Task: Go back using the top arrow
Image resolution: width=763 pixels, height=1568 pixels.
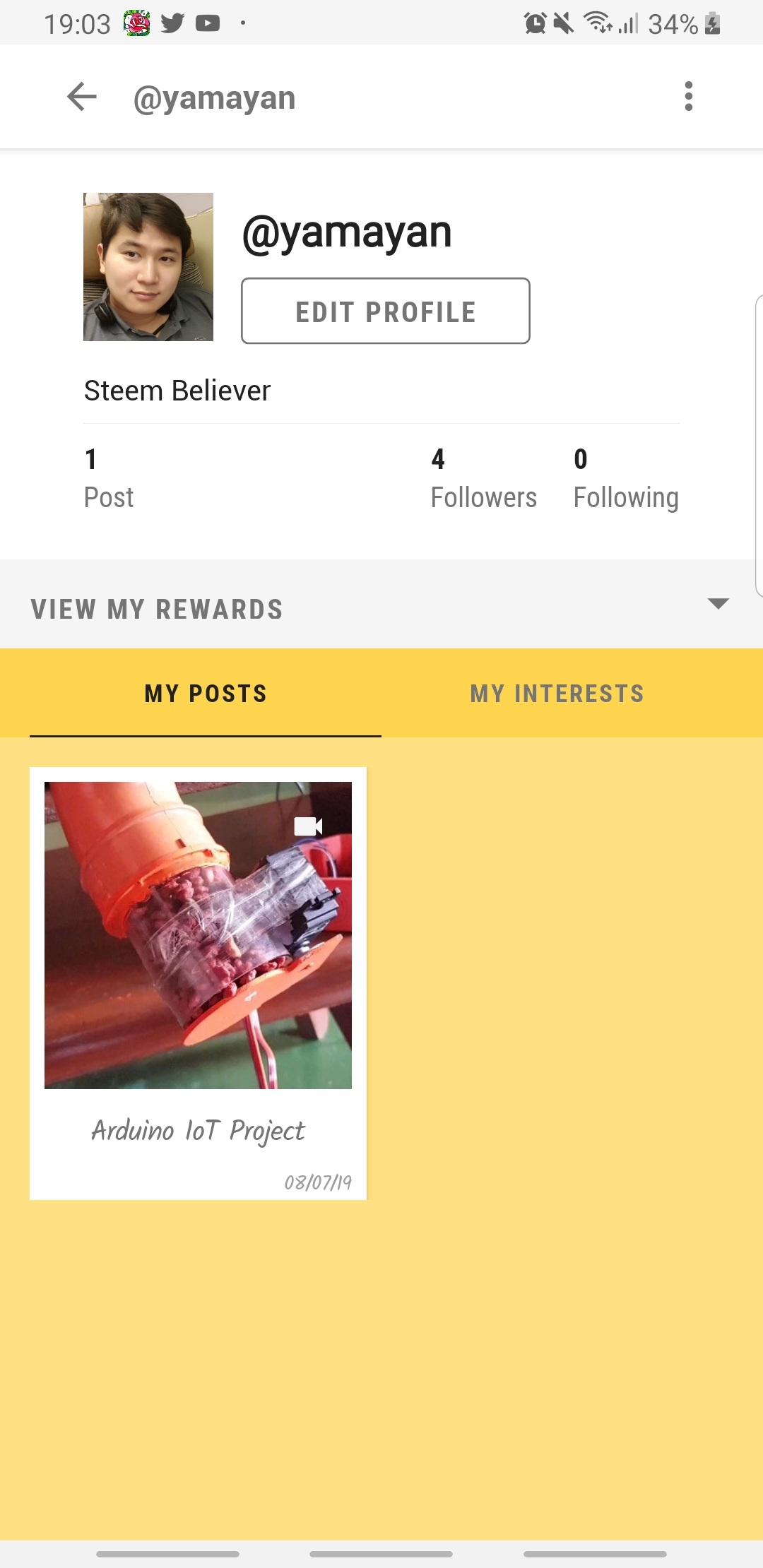Action: click(x=82, y=97)
